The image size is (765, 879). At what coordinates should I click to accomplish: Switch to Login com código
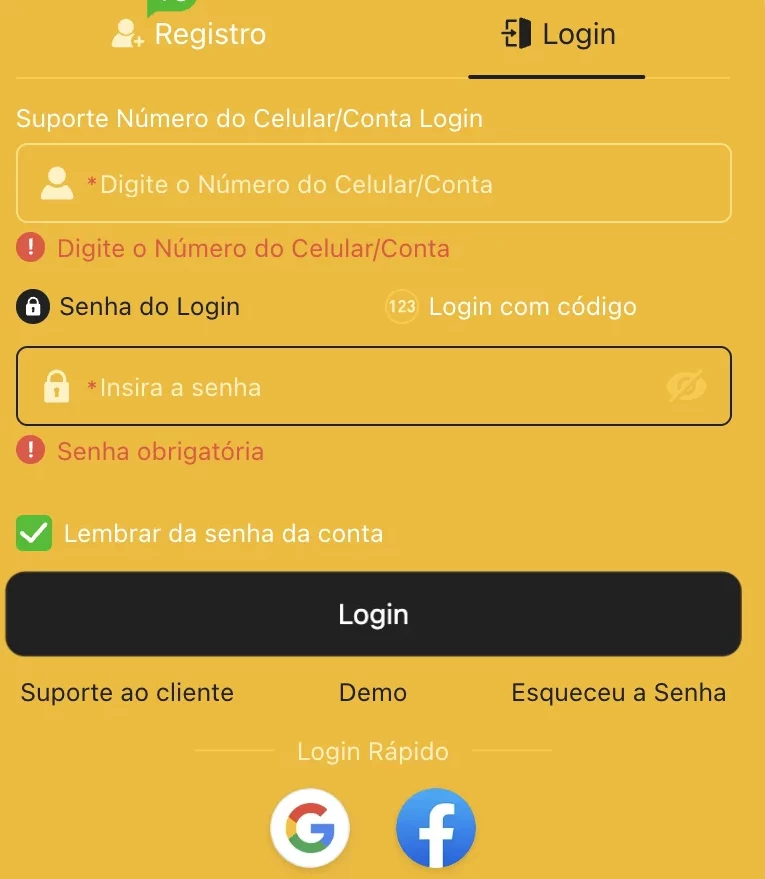point(511,306)
